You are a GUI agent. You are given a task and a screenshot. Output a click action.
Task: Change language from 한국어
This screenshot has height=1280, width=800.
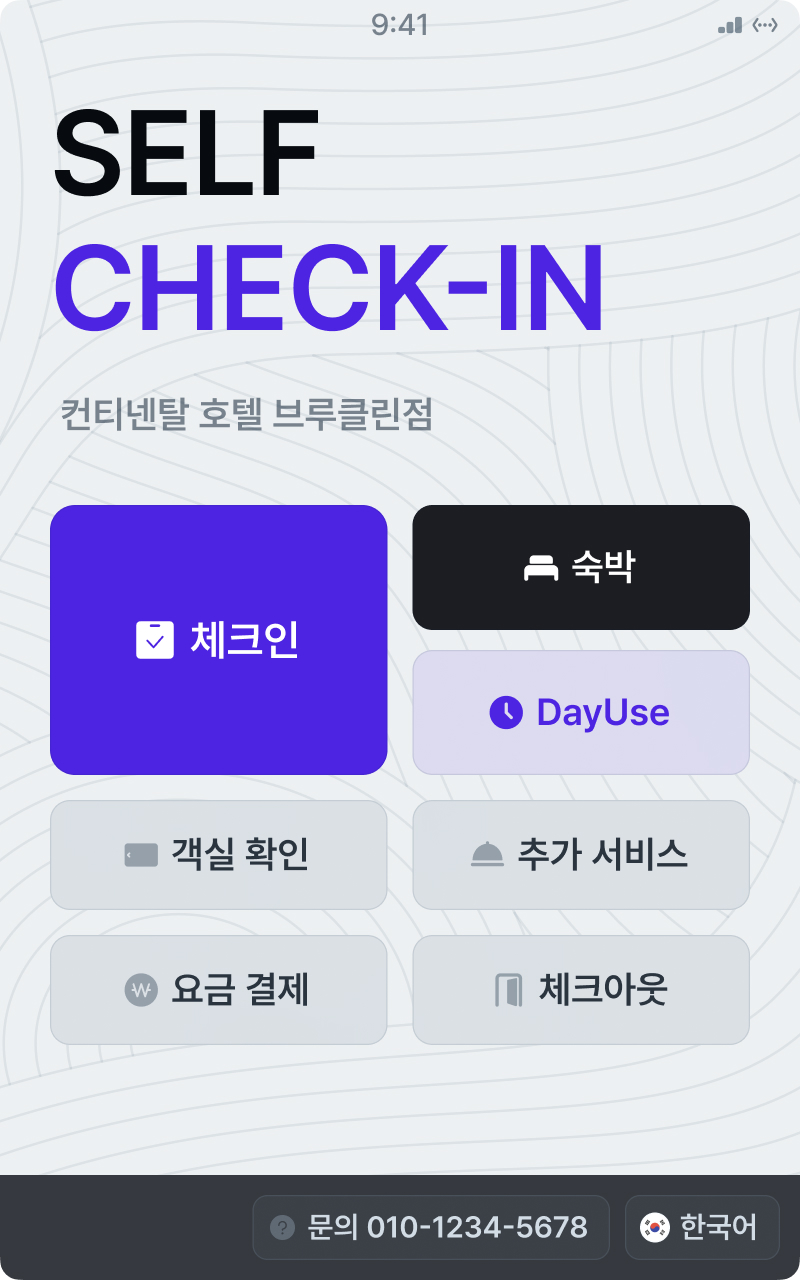702,1227
